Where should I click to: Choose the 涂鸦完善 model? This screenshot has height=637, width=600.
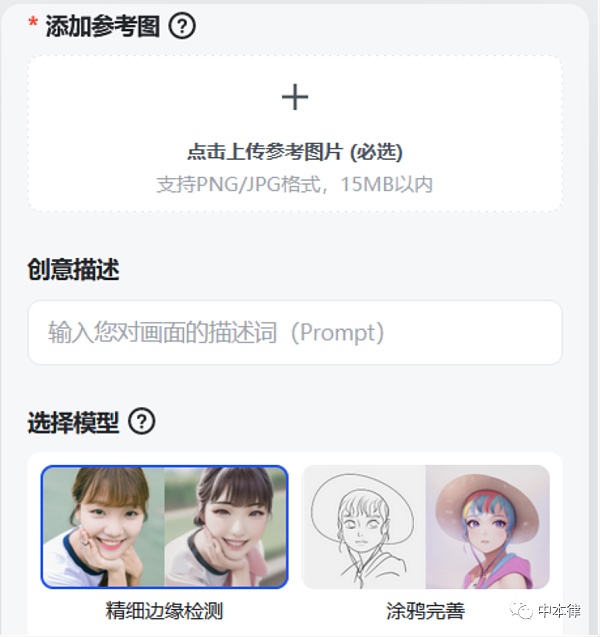(426, 527)
